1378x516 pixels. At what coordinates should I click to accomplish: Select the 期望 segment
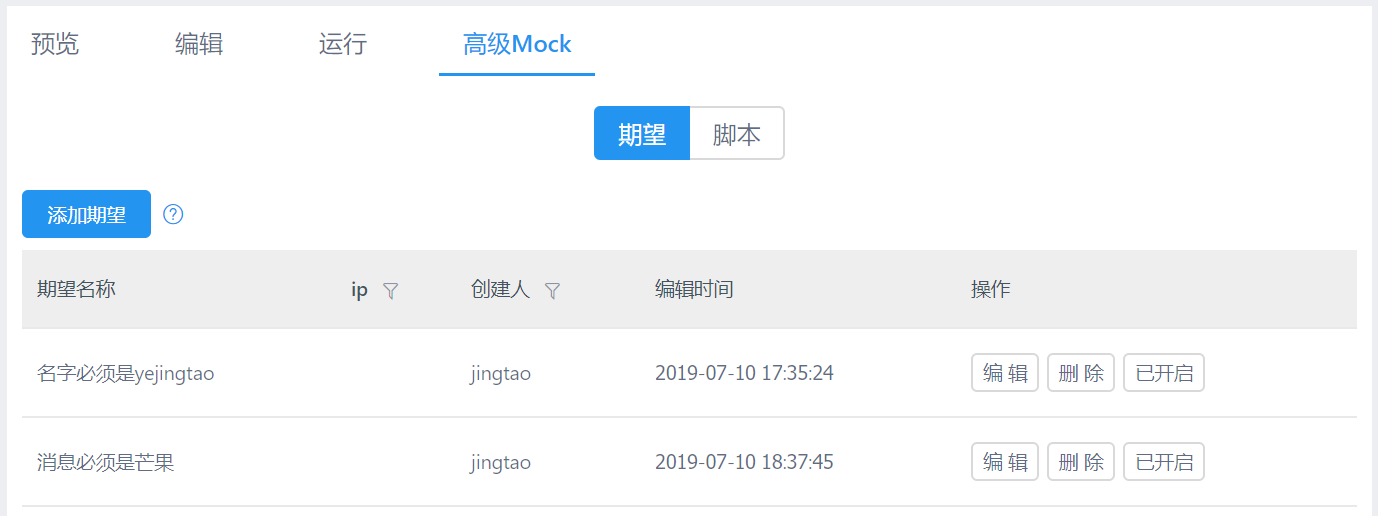(x=642, y=134)
